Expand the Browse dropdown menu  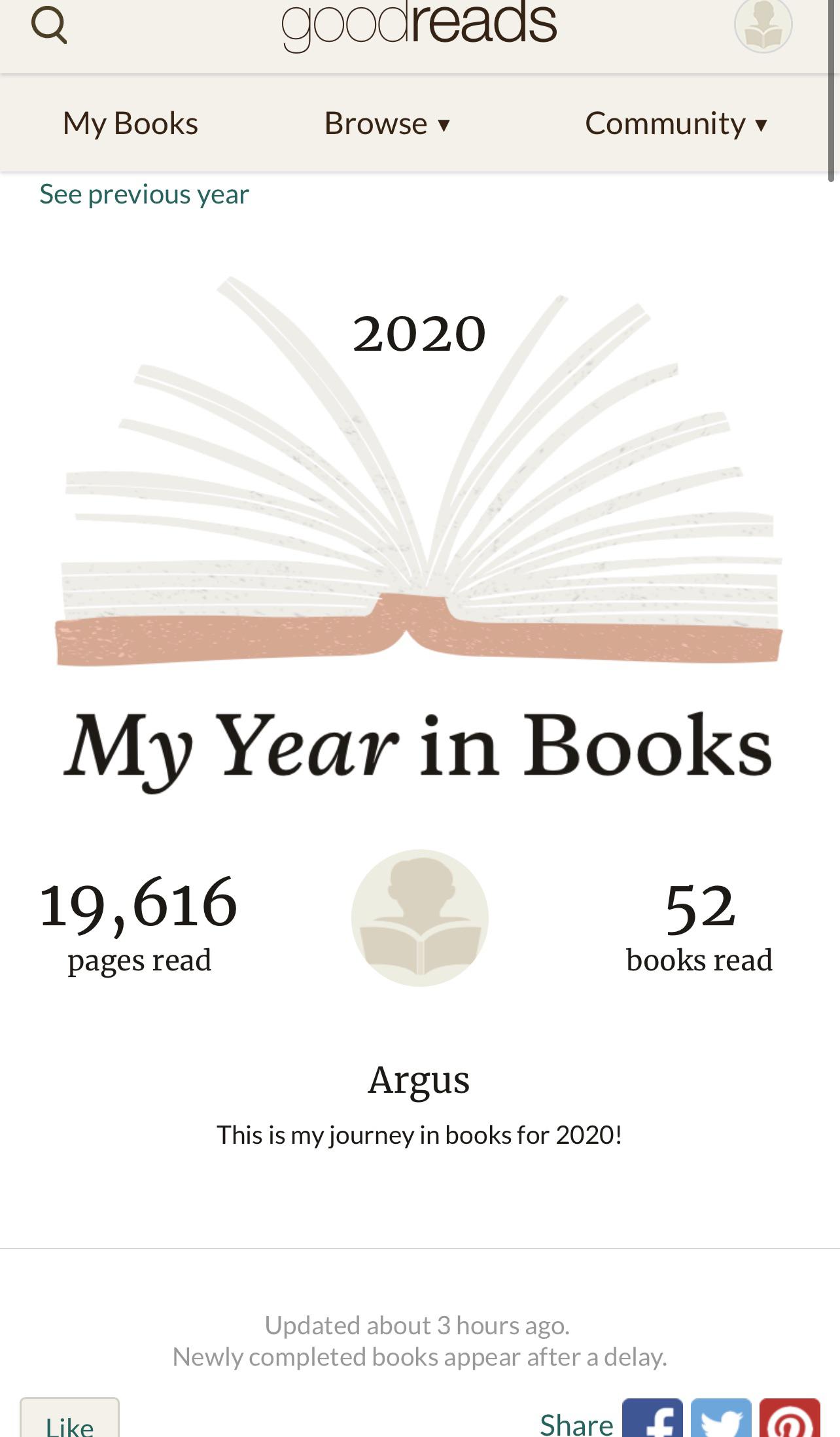tap(387, 123)
